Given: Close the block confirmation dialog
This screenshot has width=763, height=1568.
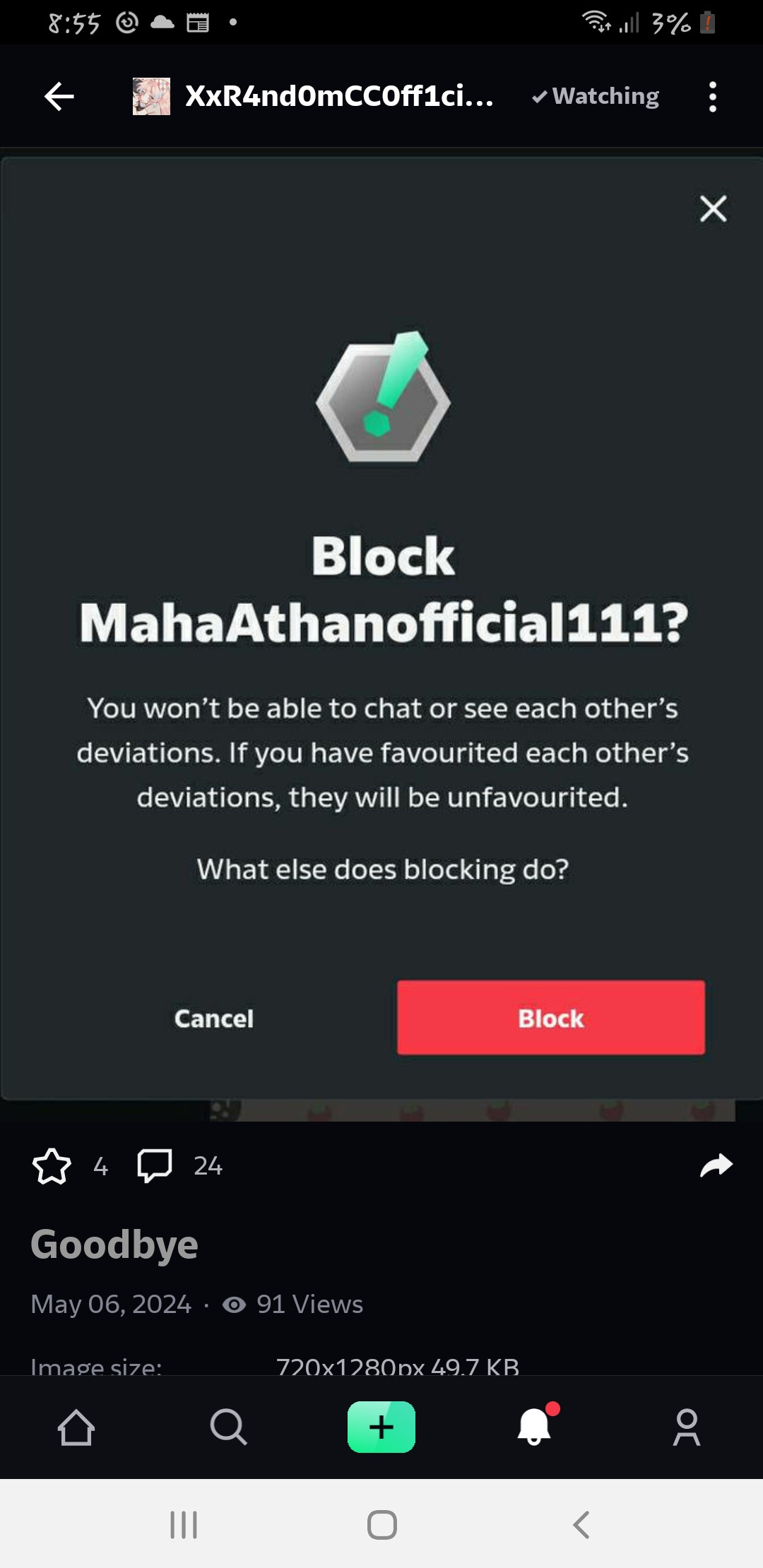Looking at the screenshot, I should pyautogui.click(x=713, y=209).
